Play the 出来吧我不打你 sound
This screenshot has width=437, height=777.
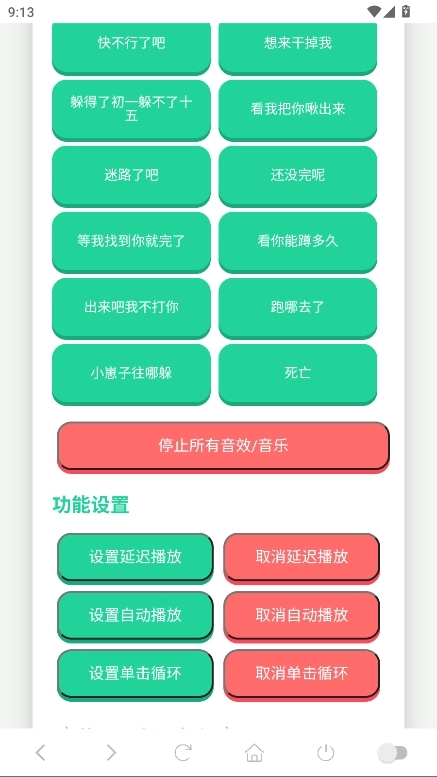point(131,308)
